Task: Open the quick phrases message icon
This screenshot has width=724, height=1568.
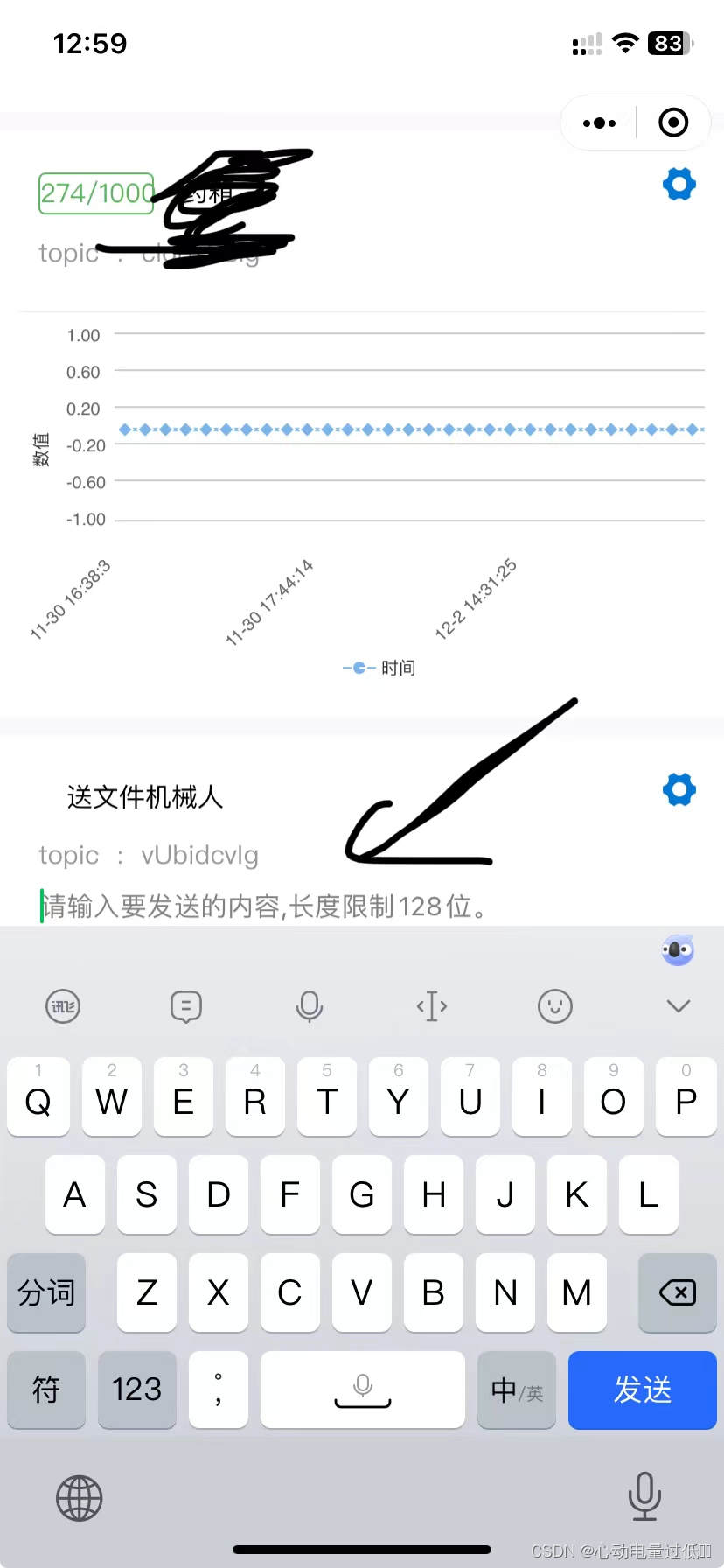Action: click(x=186, y=1006)
